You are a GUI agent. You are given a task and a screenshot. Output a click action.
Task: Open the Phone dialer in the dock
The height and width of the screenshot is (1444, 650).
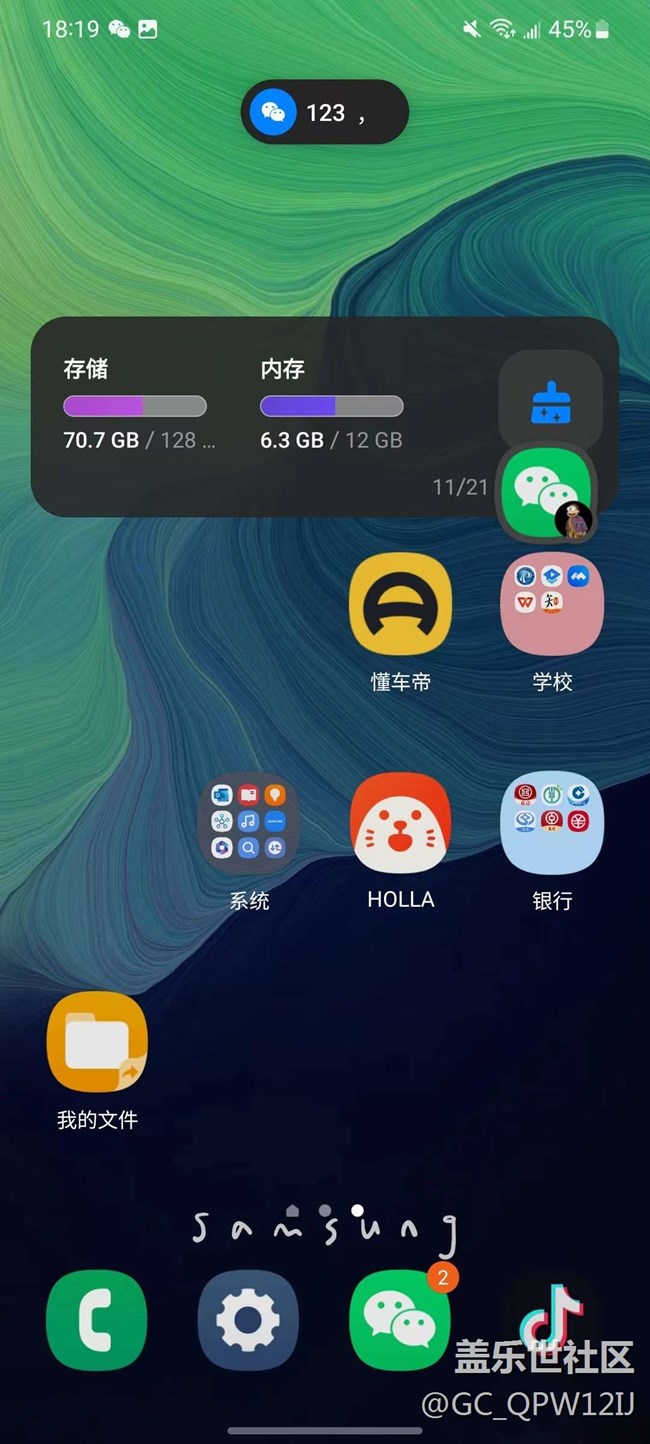pyautogui.click(x=97, y=1320)
